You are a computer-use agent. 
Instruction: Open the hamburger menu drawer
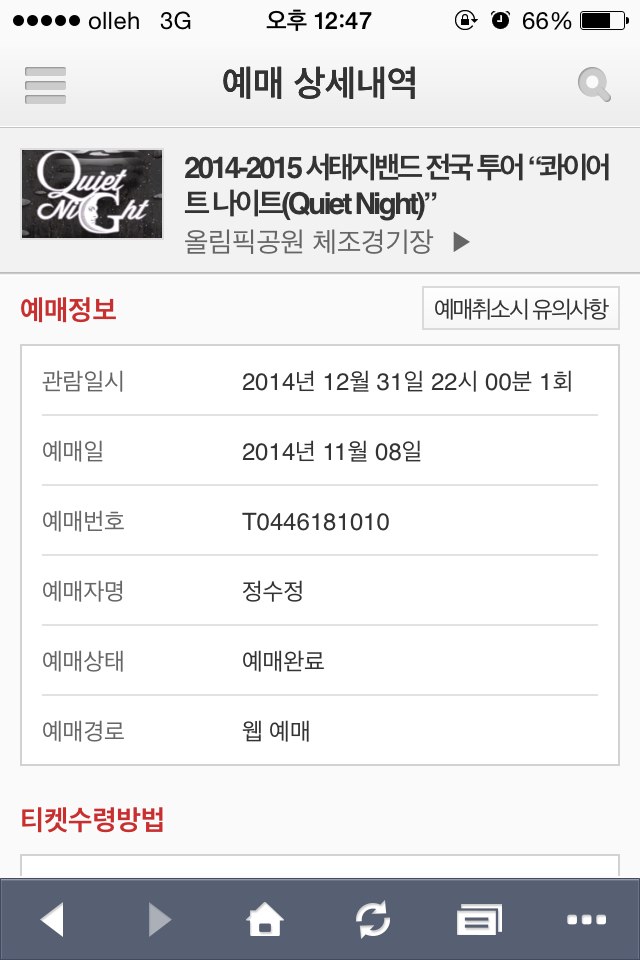45,85
